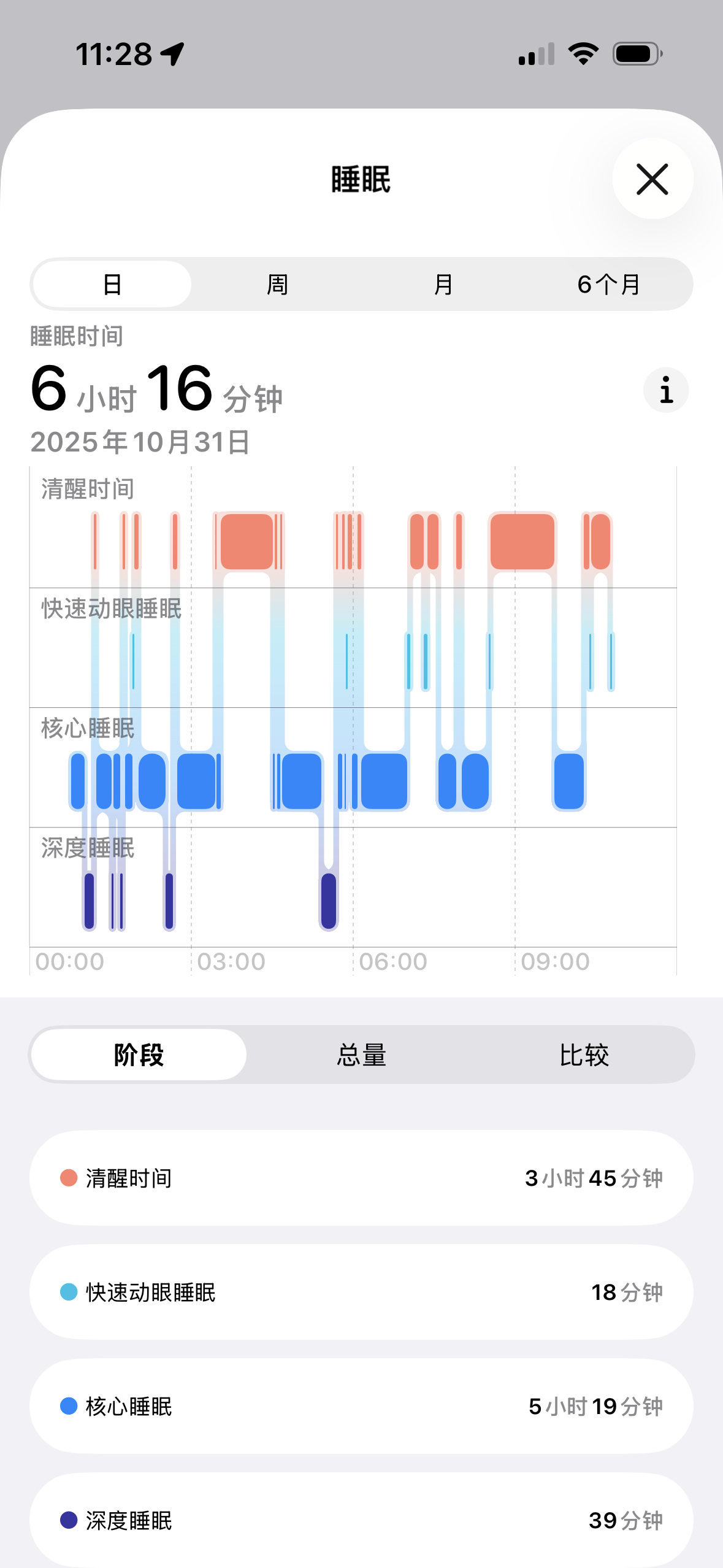Viewport: 723px width, 1568px height.
Task: Open the sleep info button
Action: 665,390
